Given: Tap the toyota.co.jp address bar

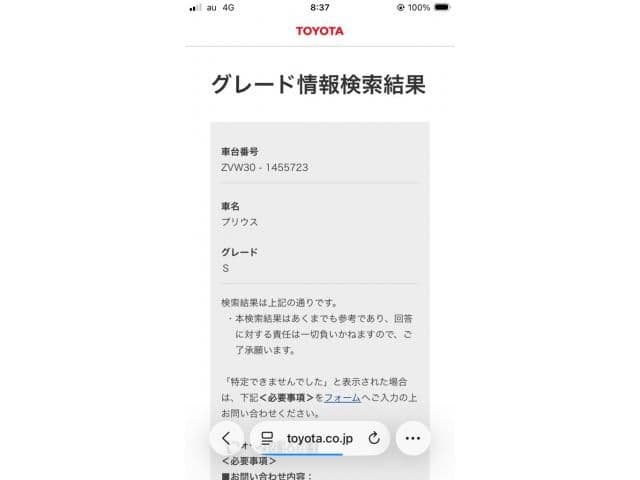Looking at the screenshot, I should (x=318, y=438).
